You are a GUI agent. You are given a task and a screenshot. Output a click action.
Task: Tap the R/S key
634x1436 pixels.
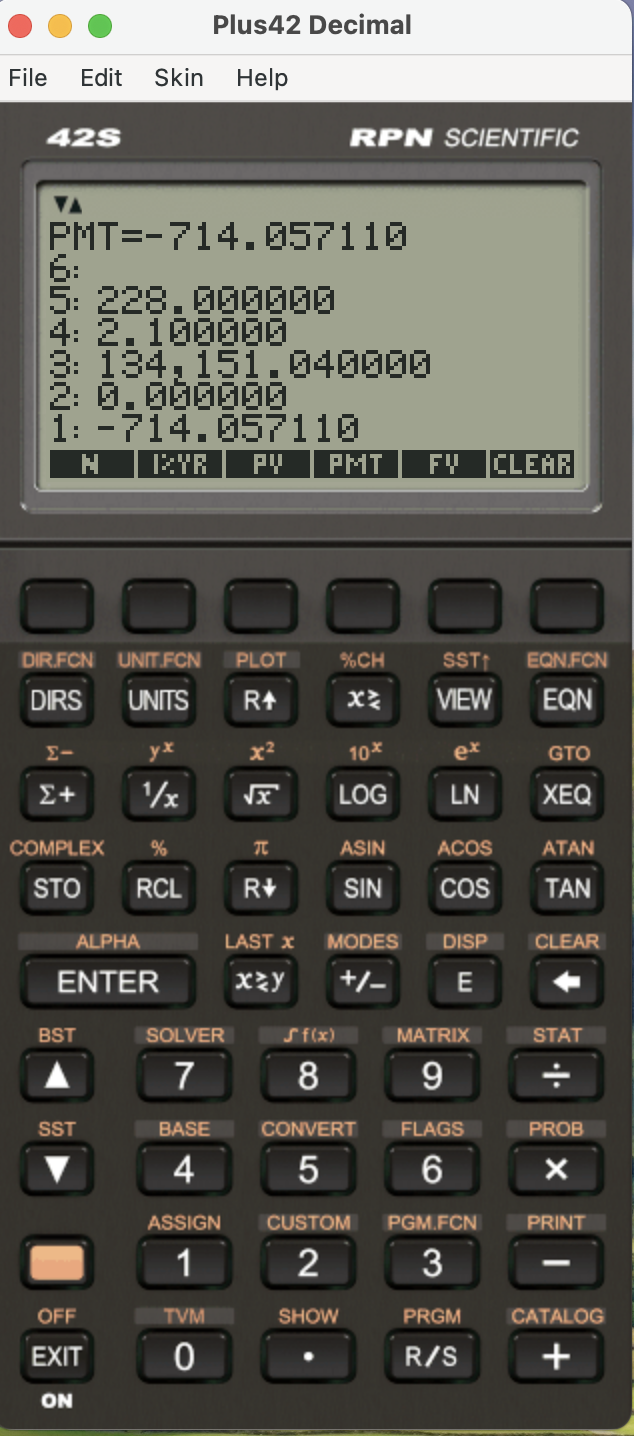[431, 1357]
